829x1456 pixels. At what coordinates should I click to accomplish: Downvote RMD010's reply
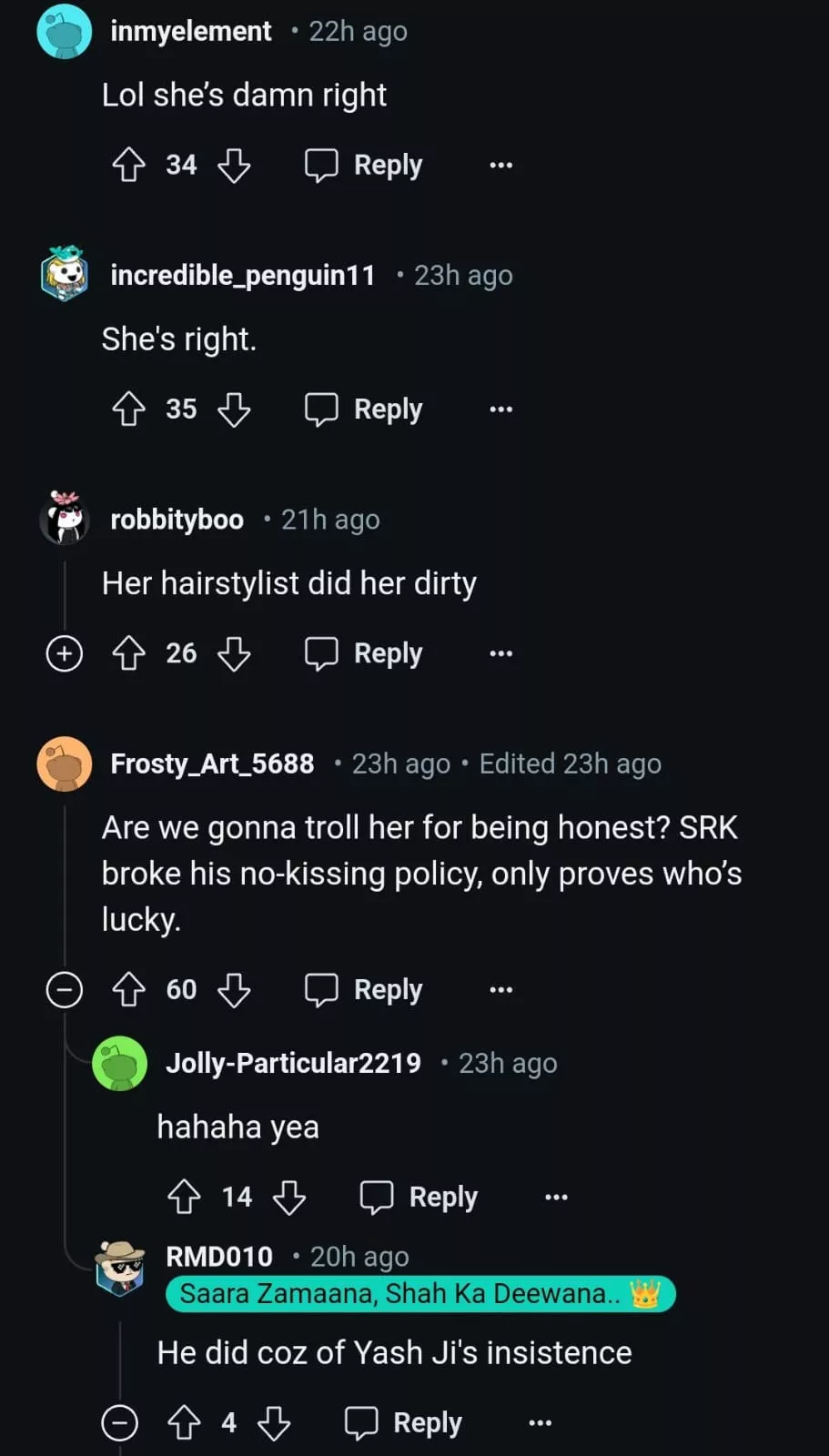[274, 1422]
